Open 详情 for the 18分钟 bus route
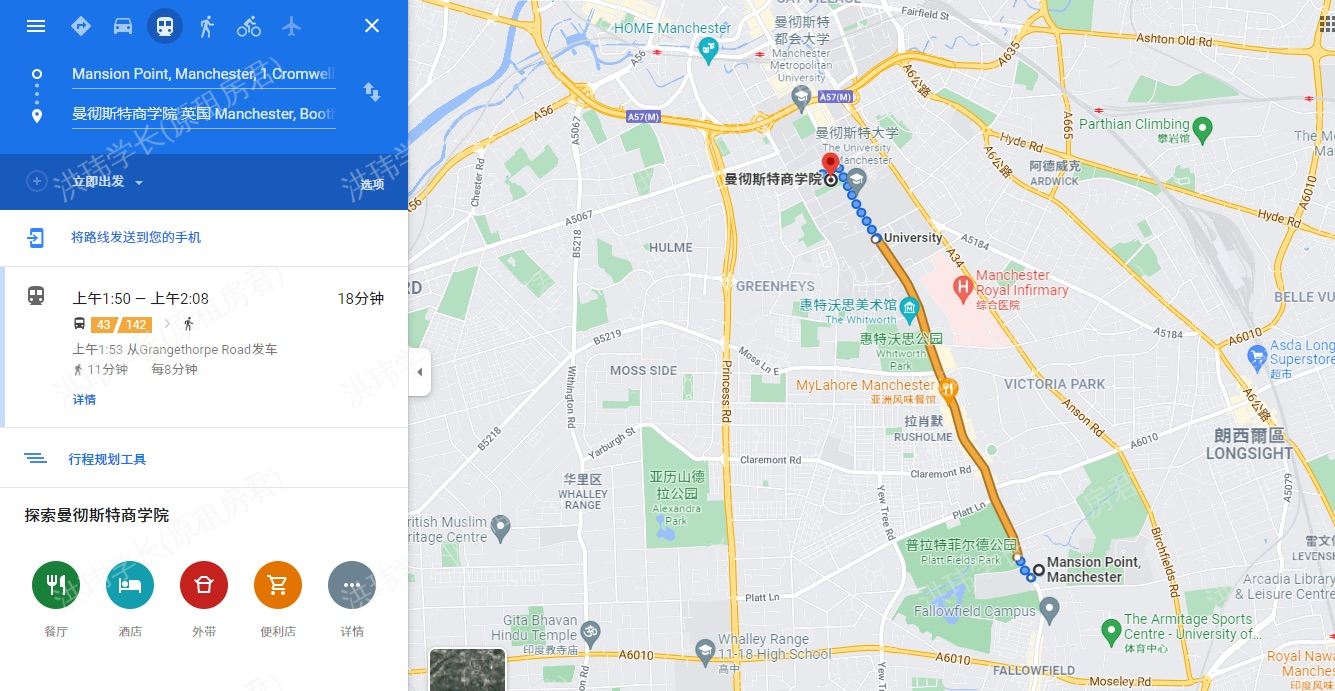Screen dimensions: 1335x691 (x=84, y=400)
